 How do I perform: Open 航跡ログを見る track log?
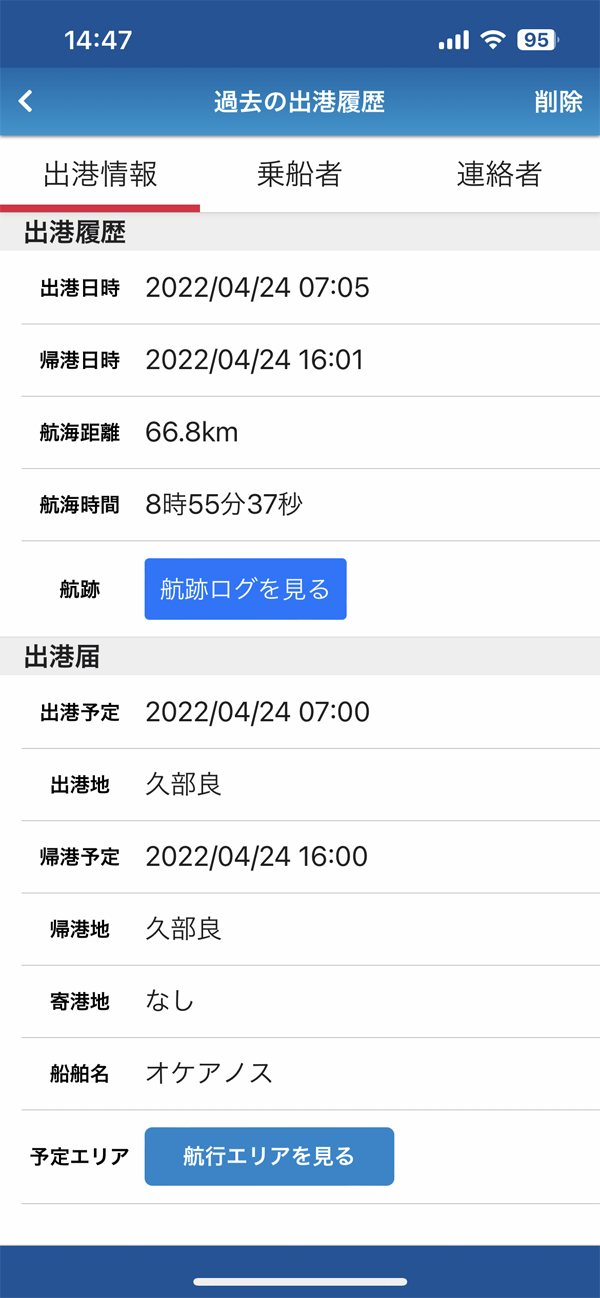tap(245, 589)
